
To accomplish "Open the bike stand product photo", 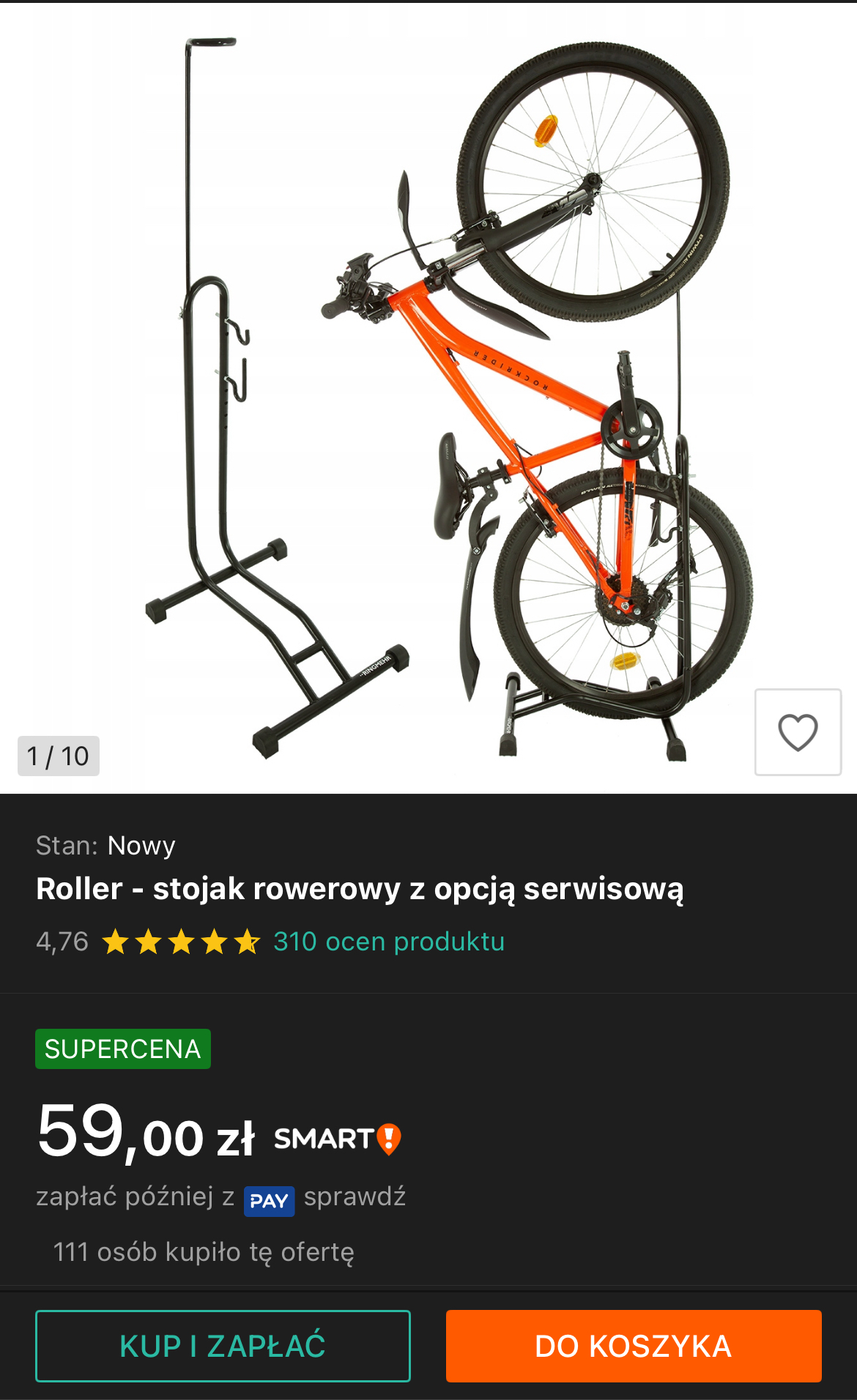I will point(428,395).
